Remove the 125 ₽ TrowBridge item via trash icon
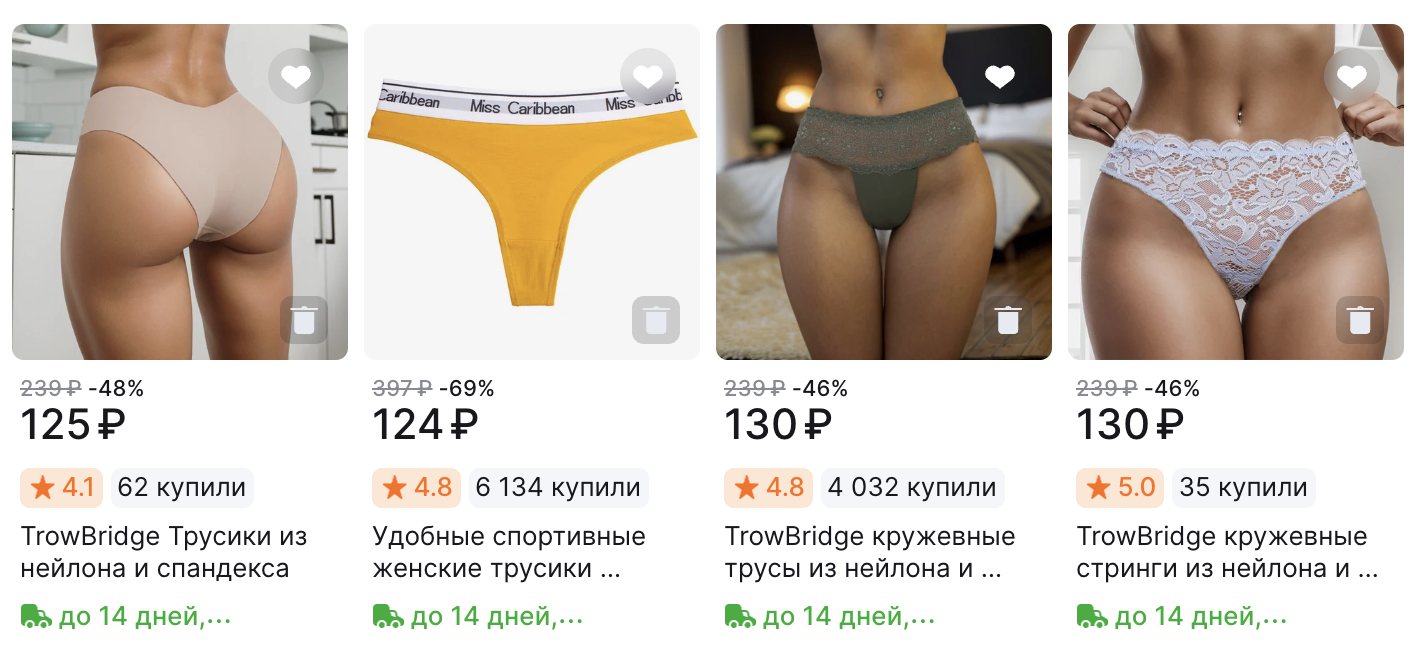 (x=304, y=321)
